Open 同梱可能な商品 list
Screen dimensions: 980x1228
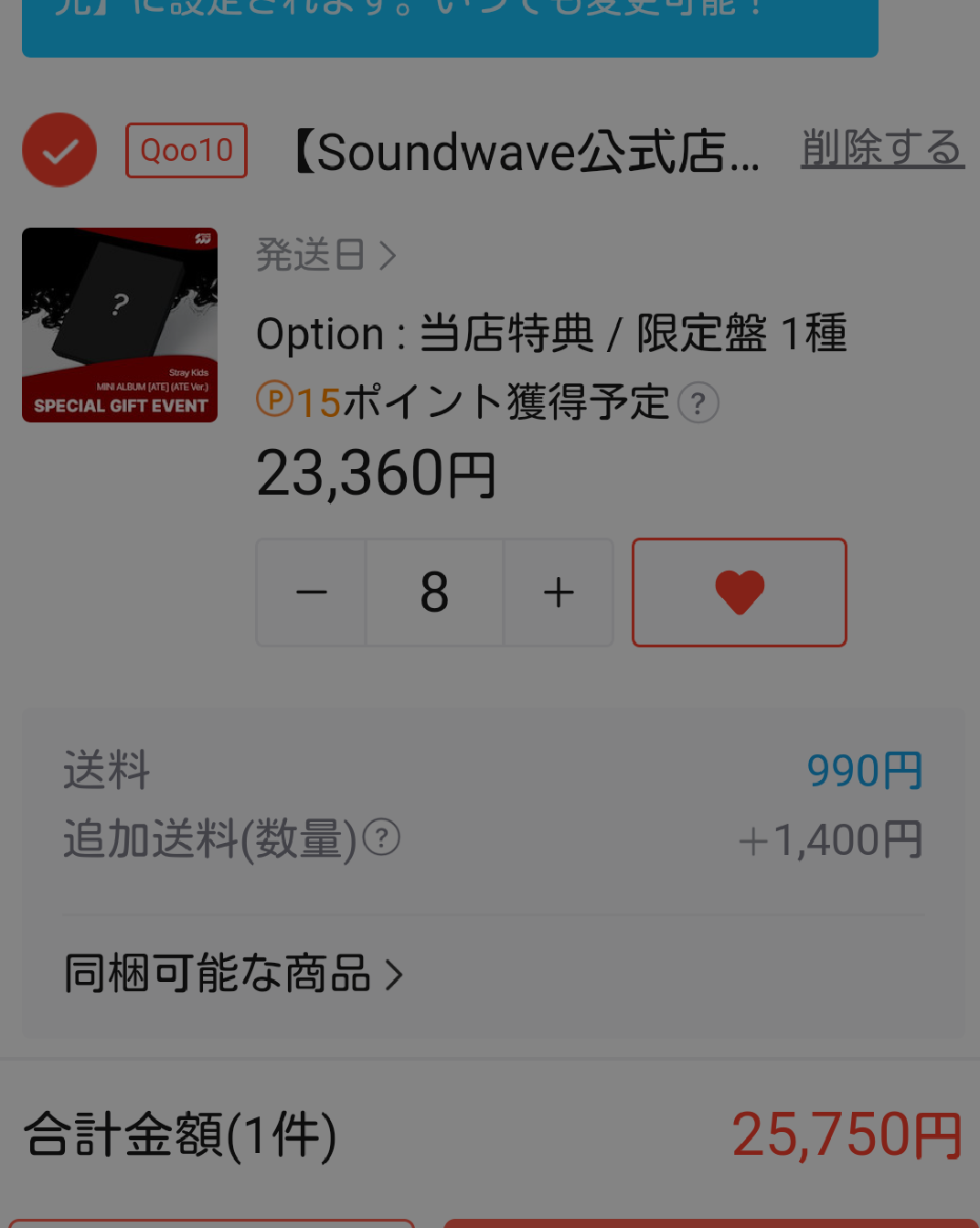233,974
